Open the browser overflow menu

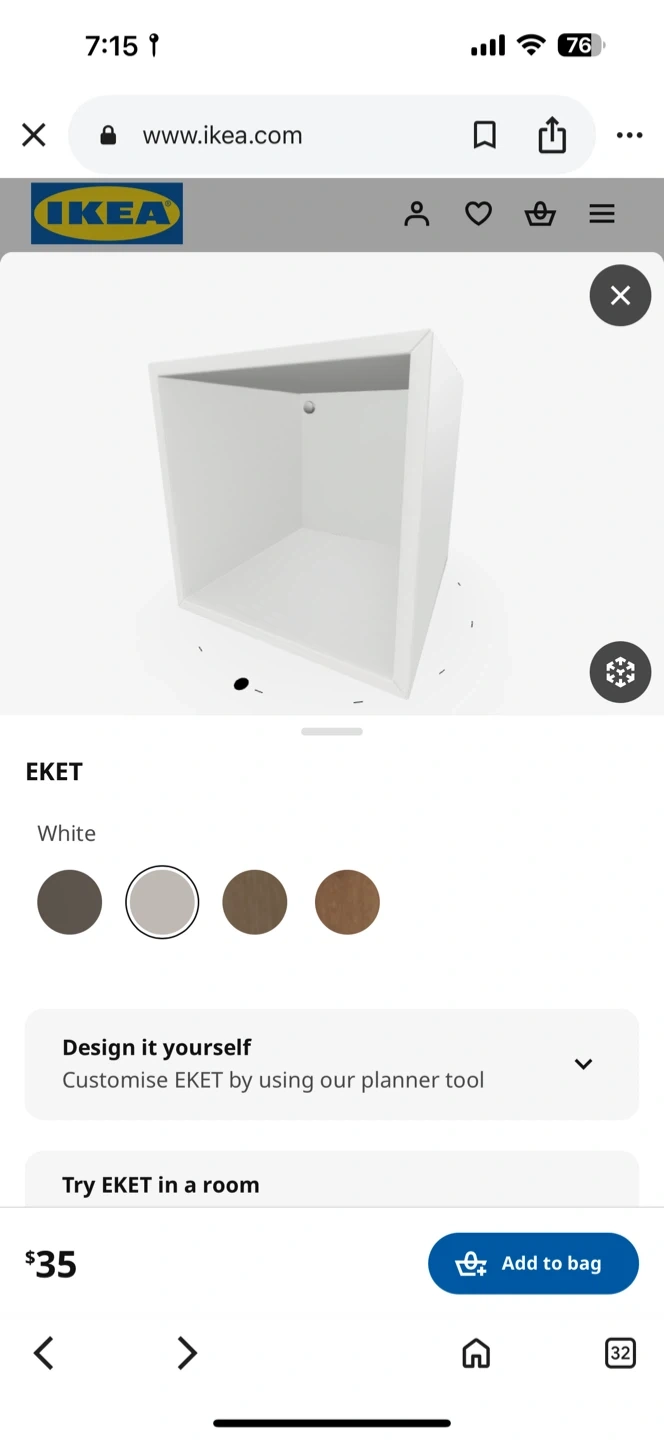pos(629,135)
